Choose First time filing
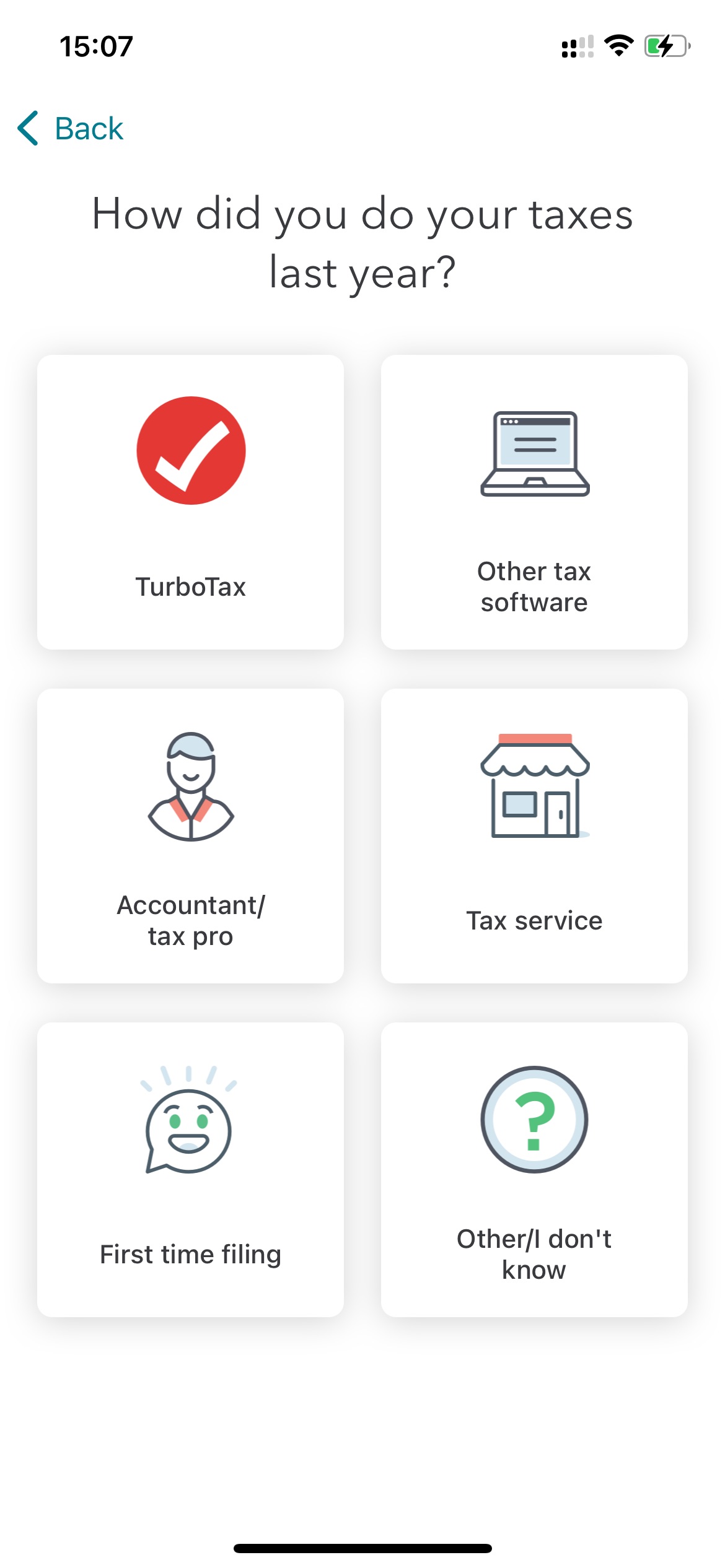 point(190,1169)
